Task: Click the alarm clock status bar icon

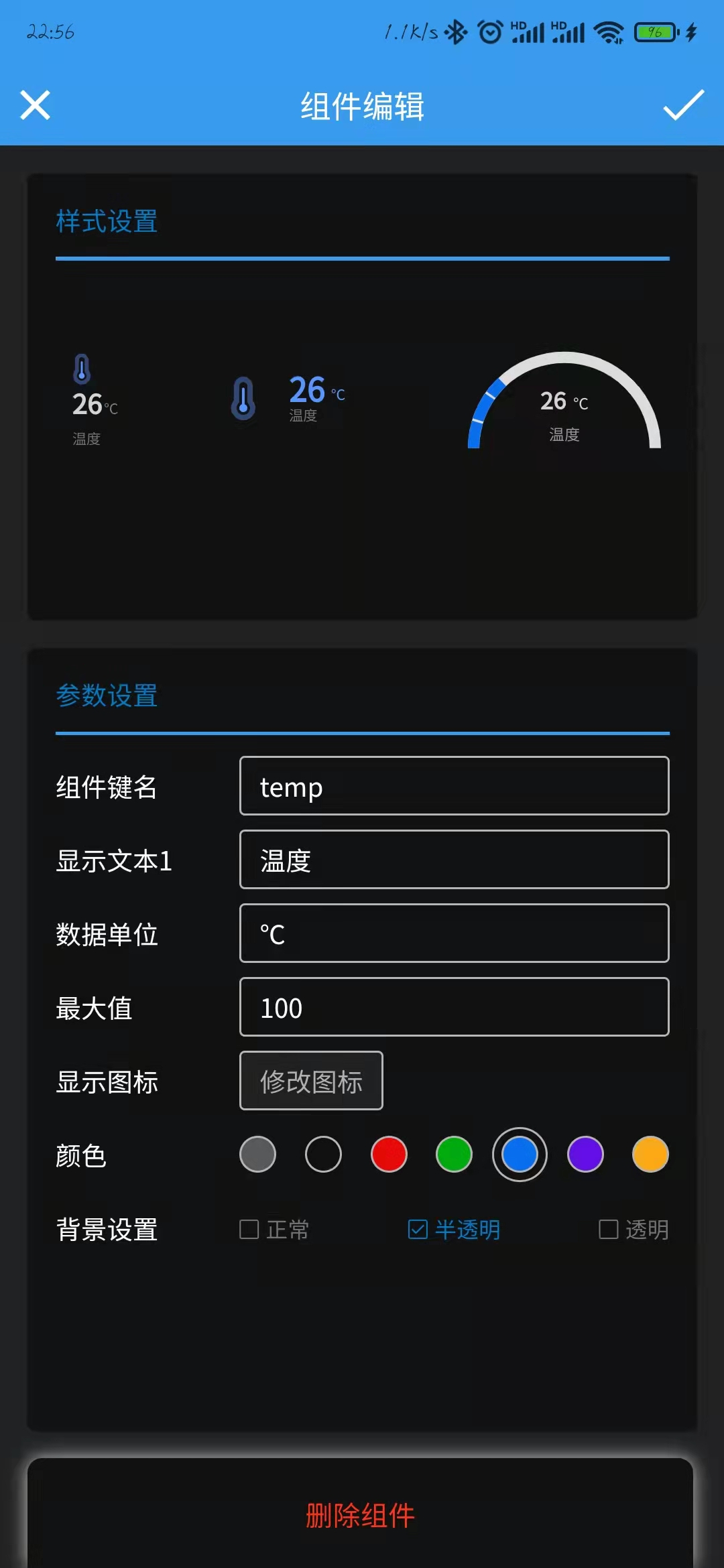Action: tap(489, 30)
